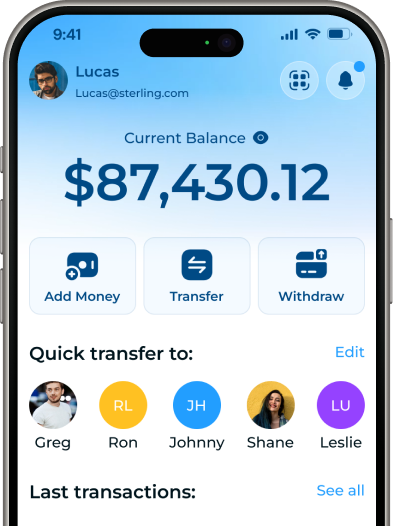Choose Withdraw
The height and width of the screenshot is (526, 393).
311,276
